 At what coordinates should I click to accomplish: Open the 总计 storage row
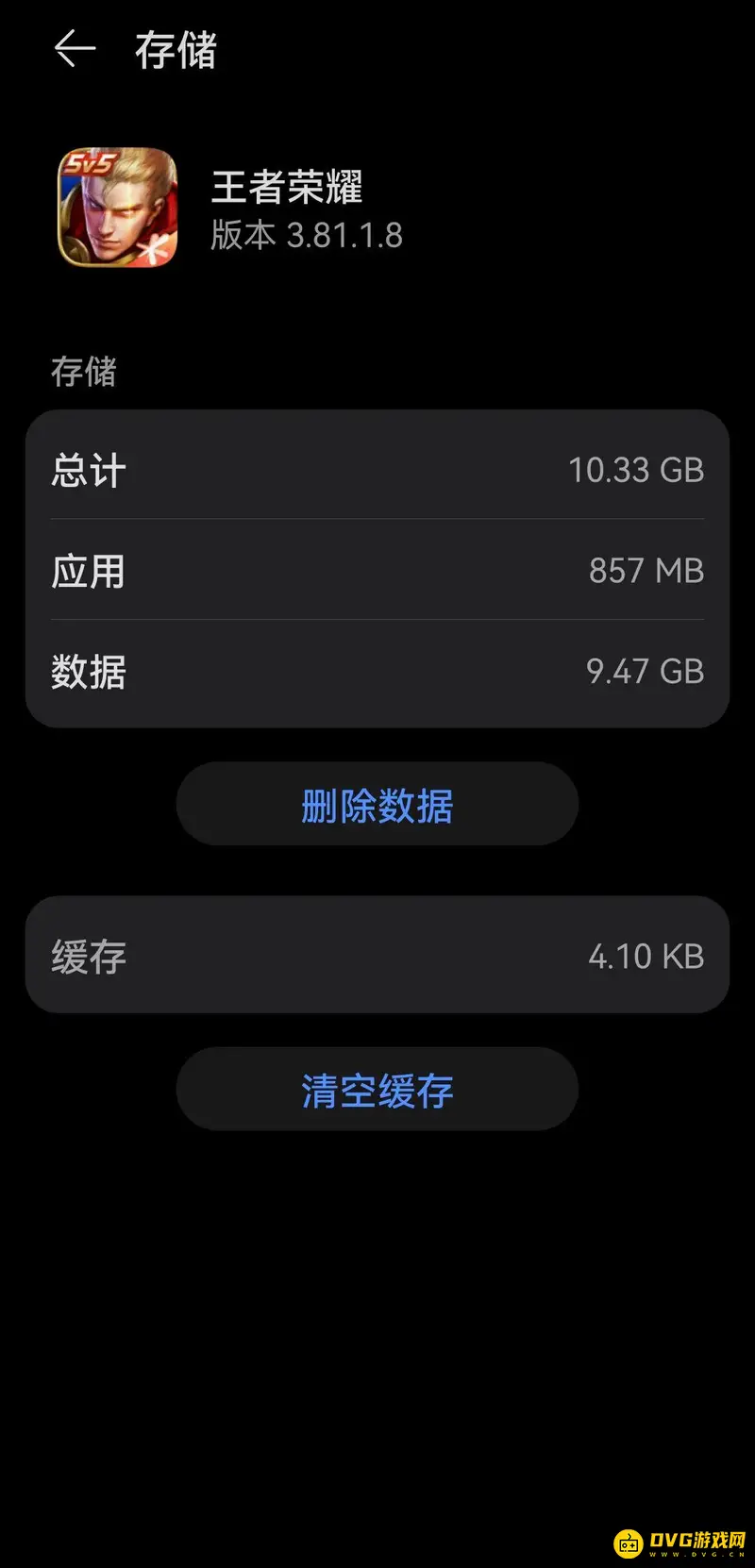pos(377,471)
